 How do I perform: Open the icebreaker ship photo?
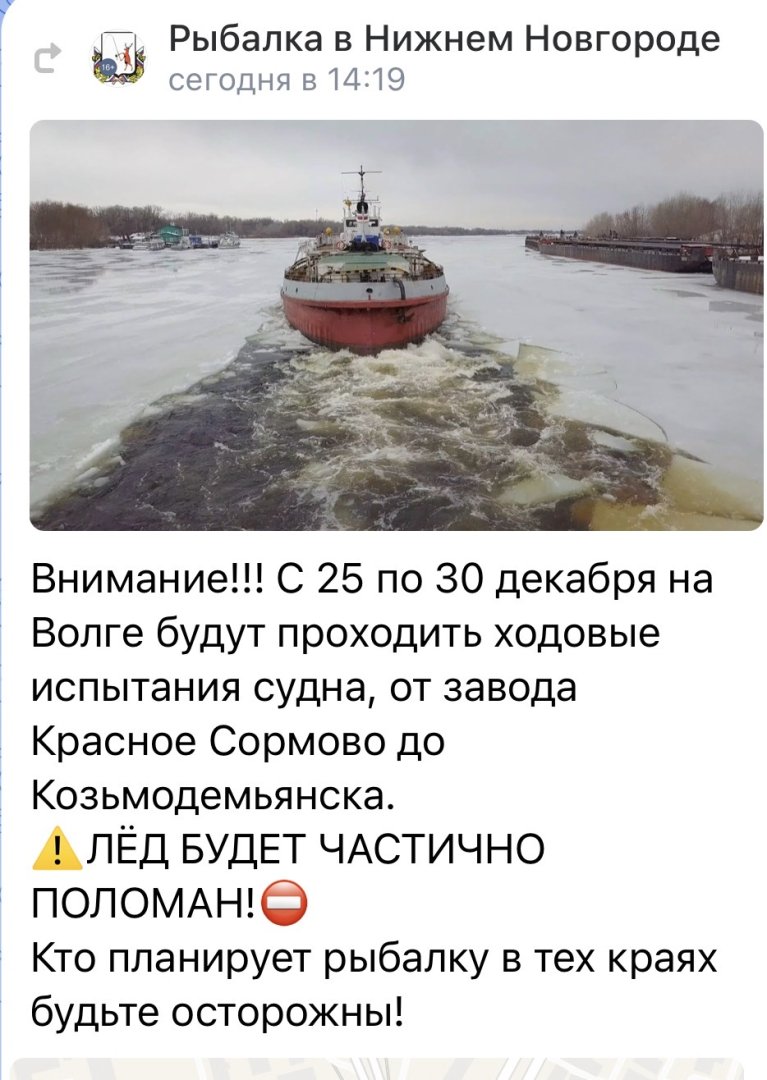coord(396,325)
